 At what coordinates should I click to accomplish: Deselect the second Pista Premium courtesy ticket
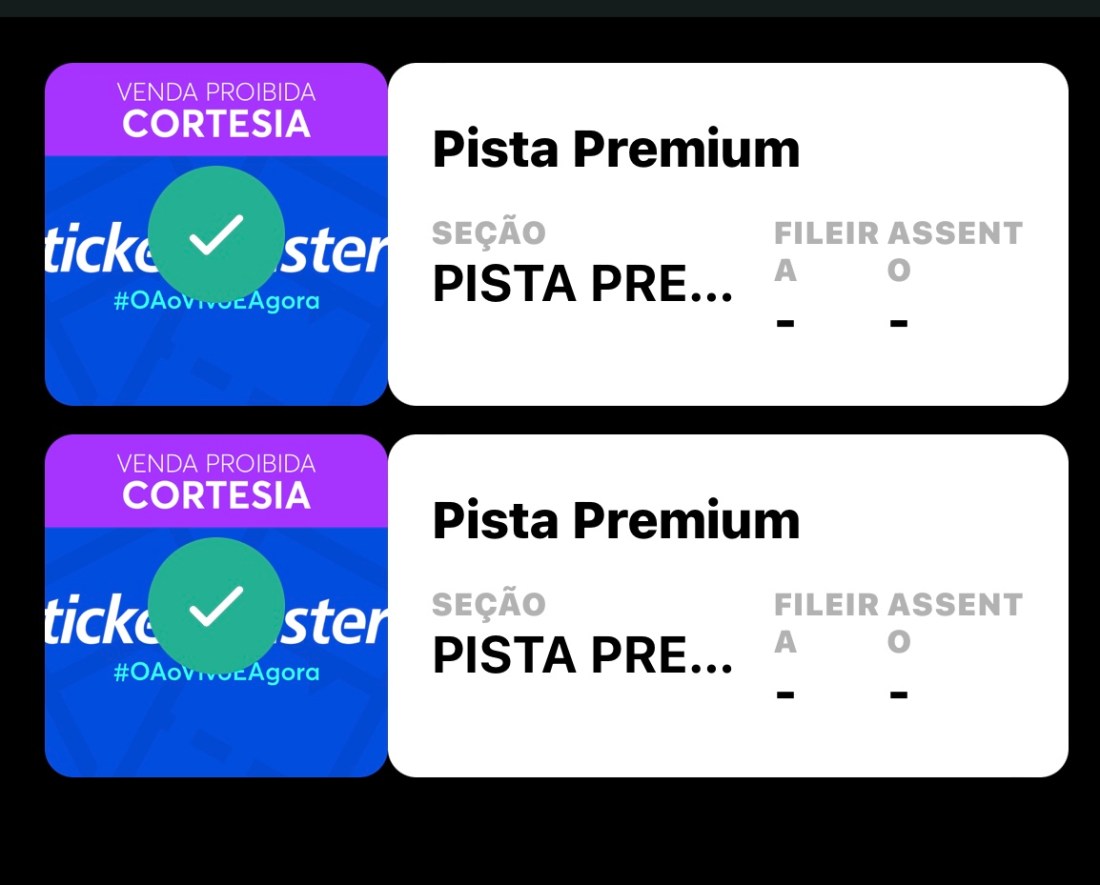pos(216,606)
